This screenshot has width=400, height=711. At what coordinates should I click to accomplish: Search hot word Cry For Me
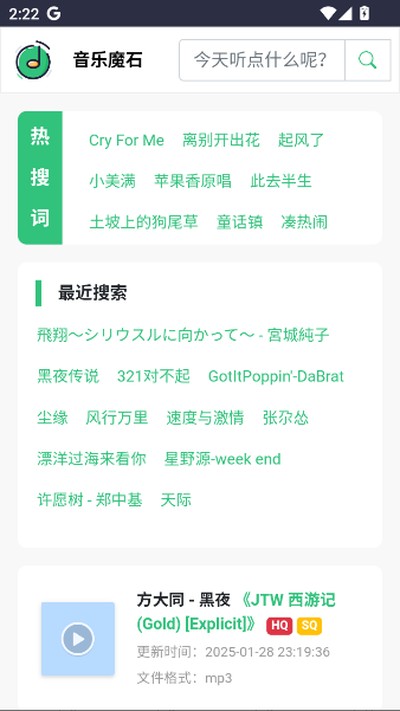click(127, 140)
